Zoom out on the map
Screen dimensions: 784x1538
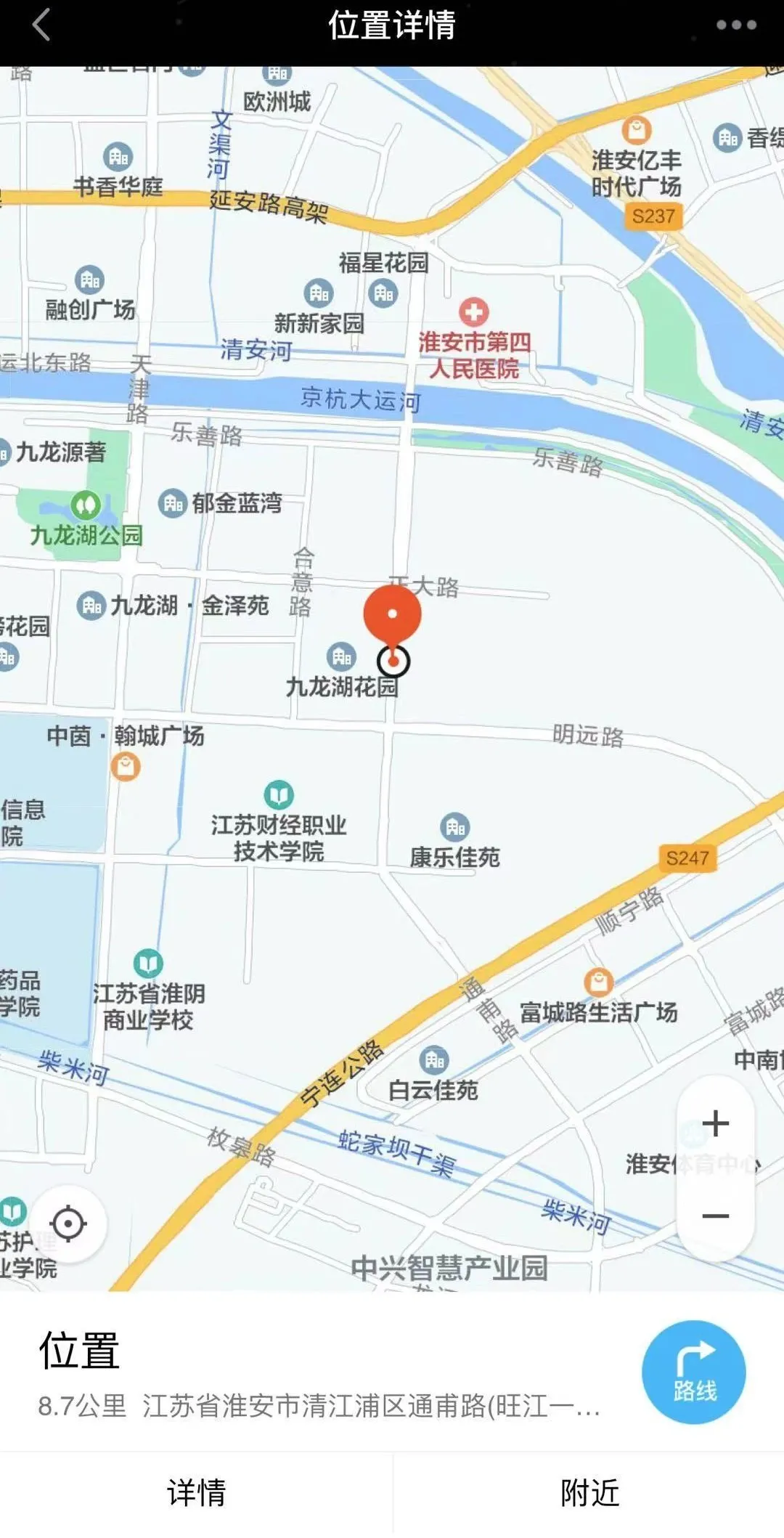[x=715, y=1216]
